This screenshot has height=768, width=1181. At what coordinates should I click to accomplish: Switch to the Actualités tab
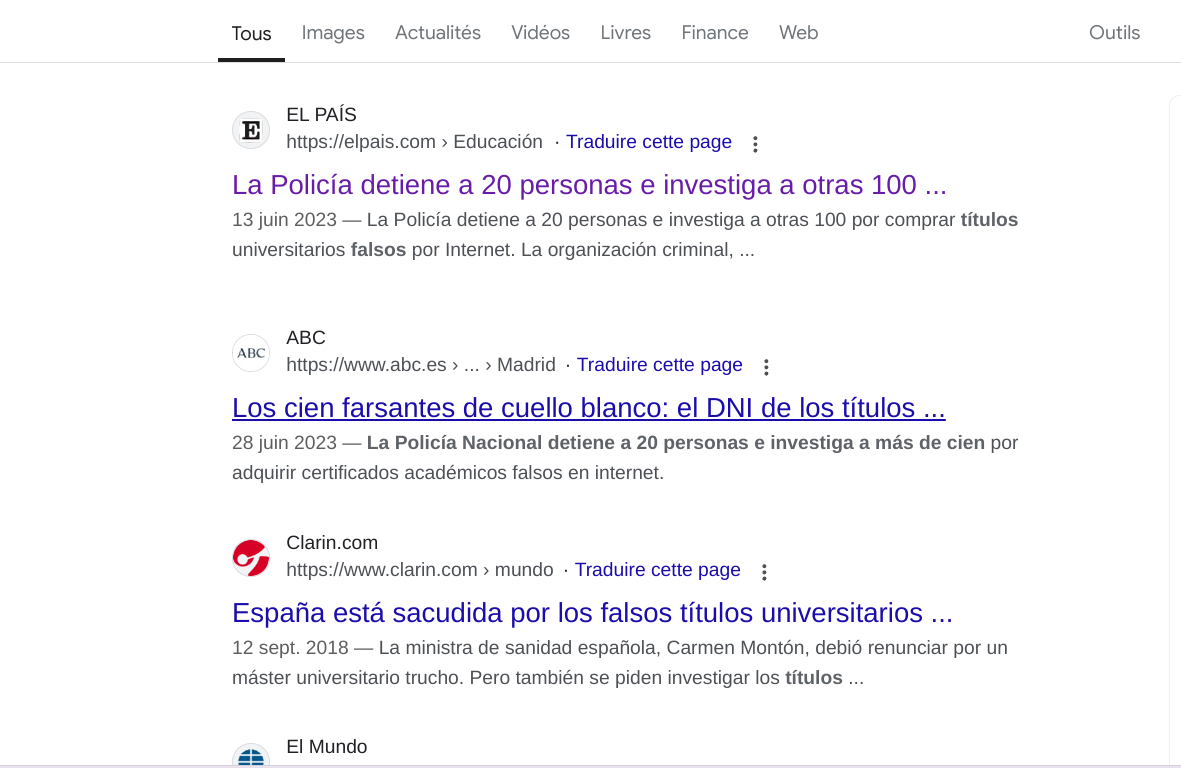437,33
